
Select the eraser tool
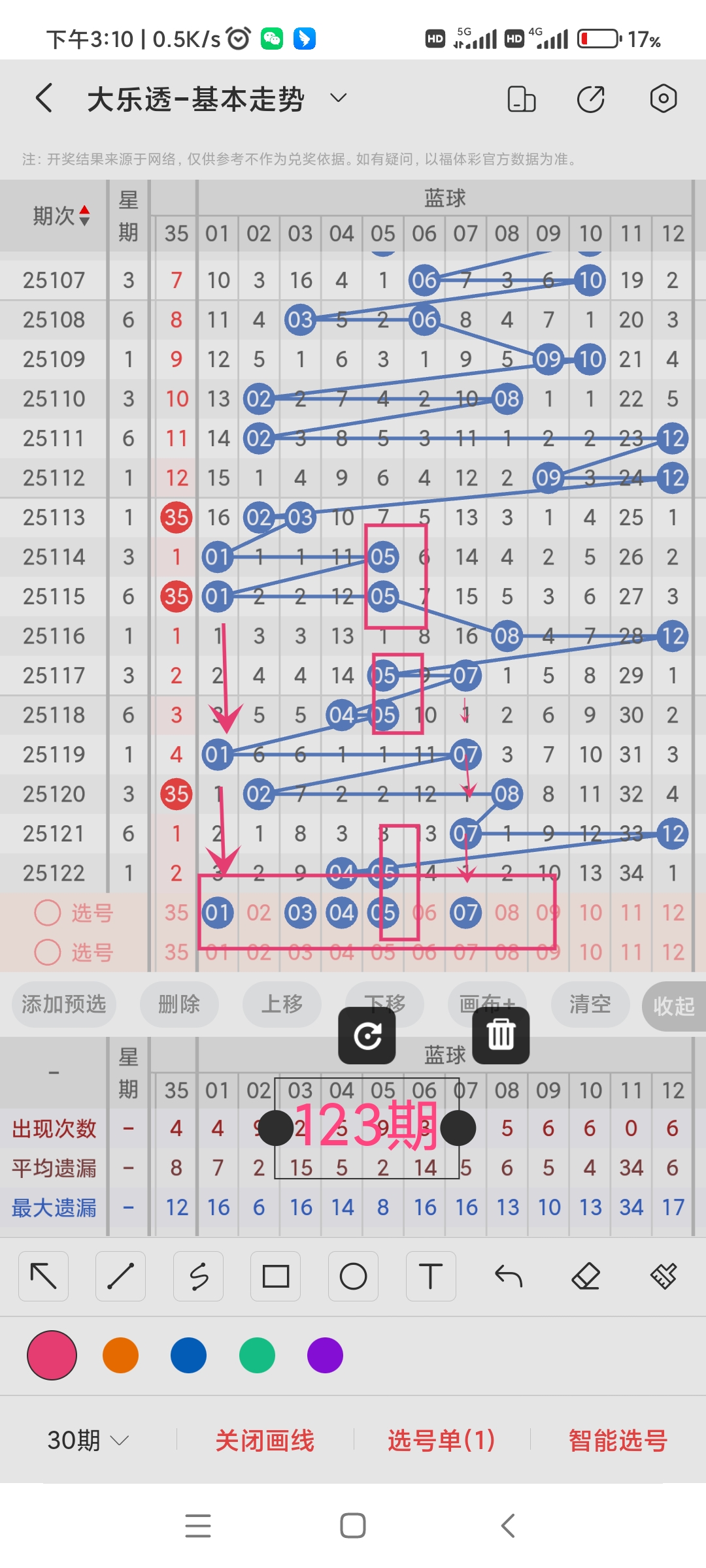coord(586,1275)
